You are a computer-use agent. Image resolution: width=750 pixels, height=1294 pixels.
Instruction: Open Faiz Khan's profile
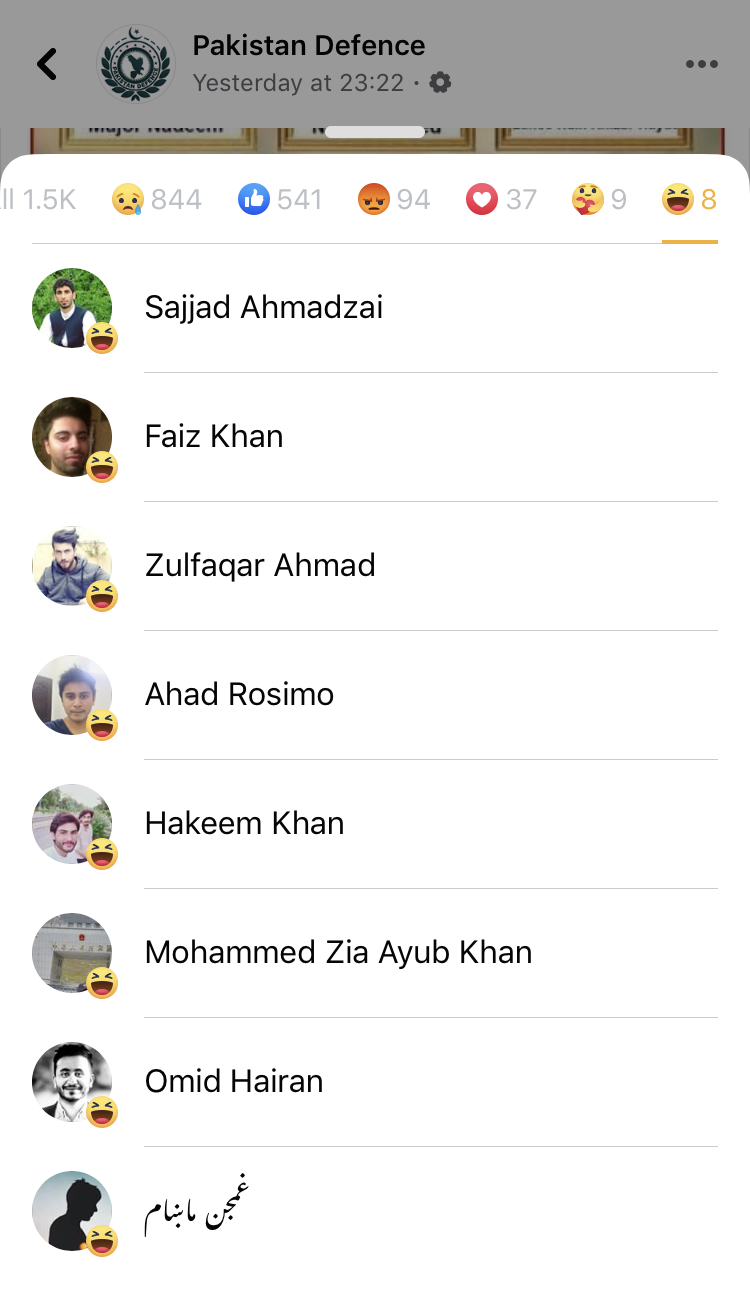coord(375,437)
